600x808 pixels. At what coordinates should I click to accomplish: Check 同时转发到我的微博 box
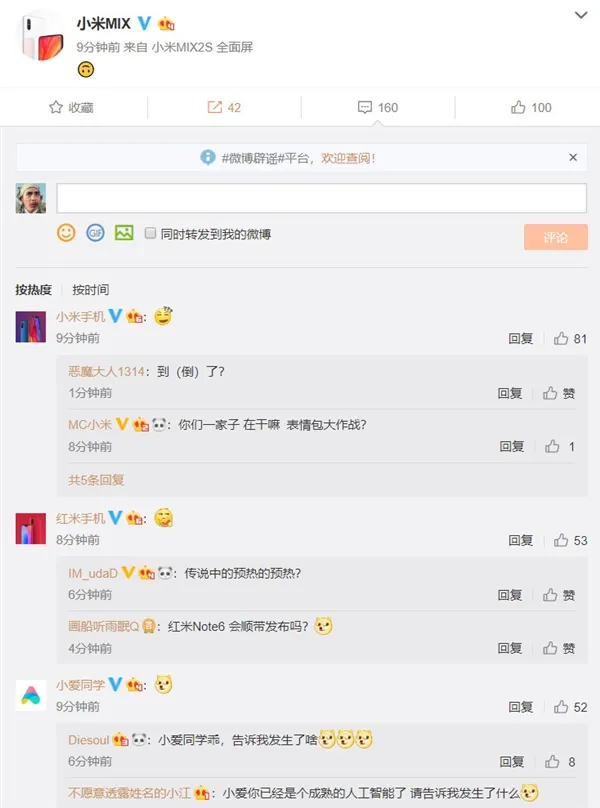click(151, 234)
